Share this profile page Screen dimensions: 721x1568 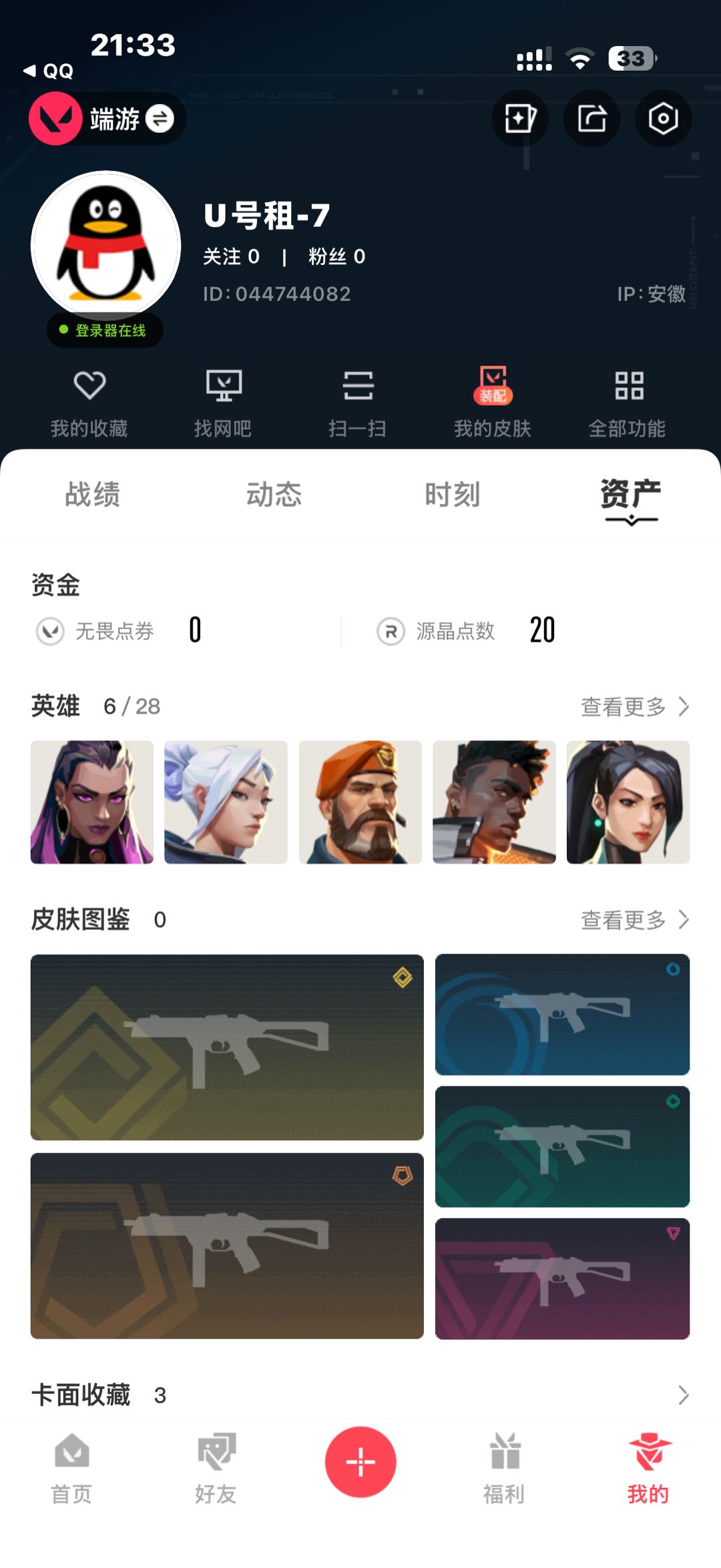591,119
